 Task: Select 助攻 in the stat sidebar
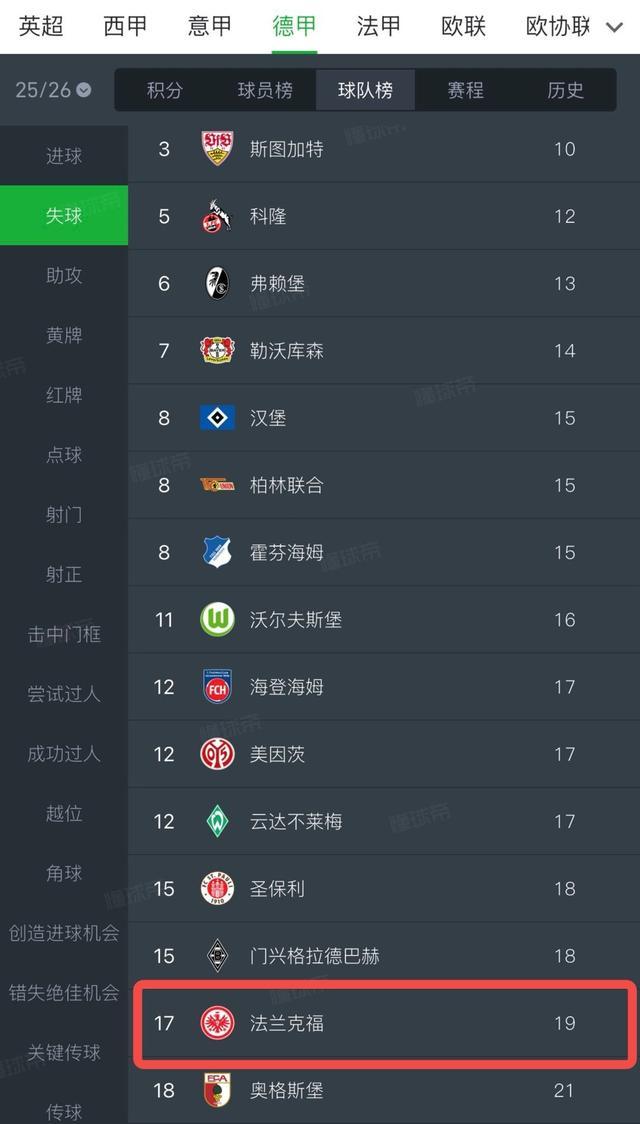coord(64,275)
